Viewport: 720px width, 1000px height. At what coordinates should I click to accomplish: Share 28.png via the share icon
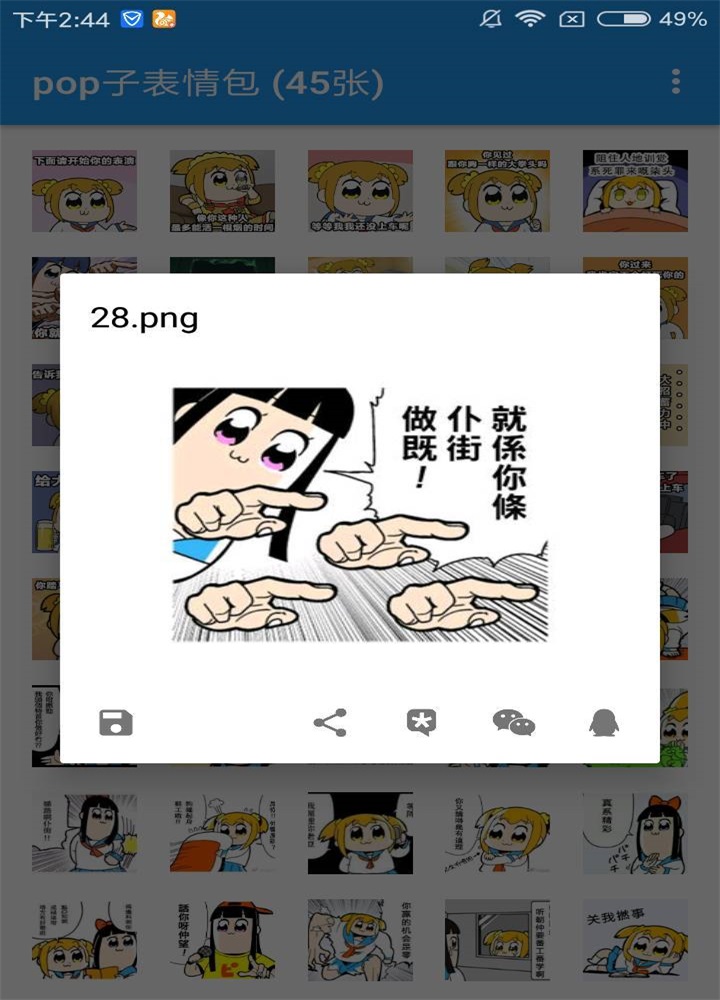[330, 722]
